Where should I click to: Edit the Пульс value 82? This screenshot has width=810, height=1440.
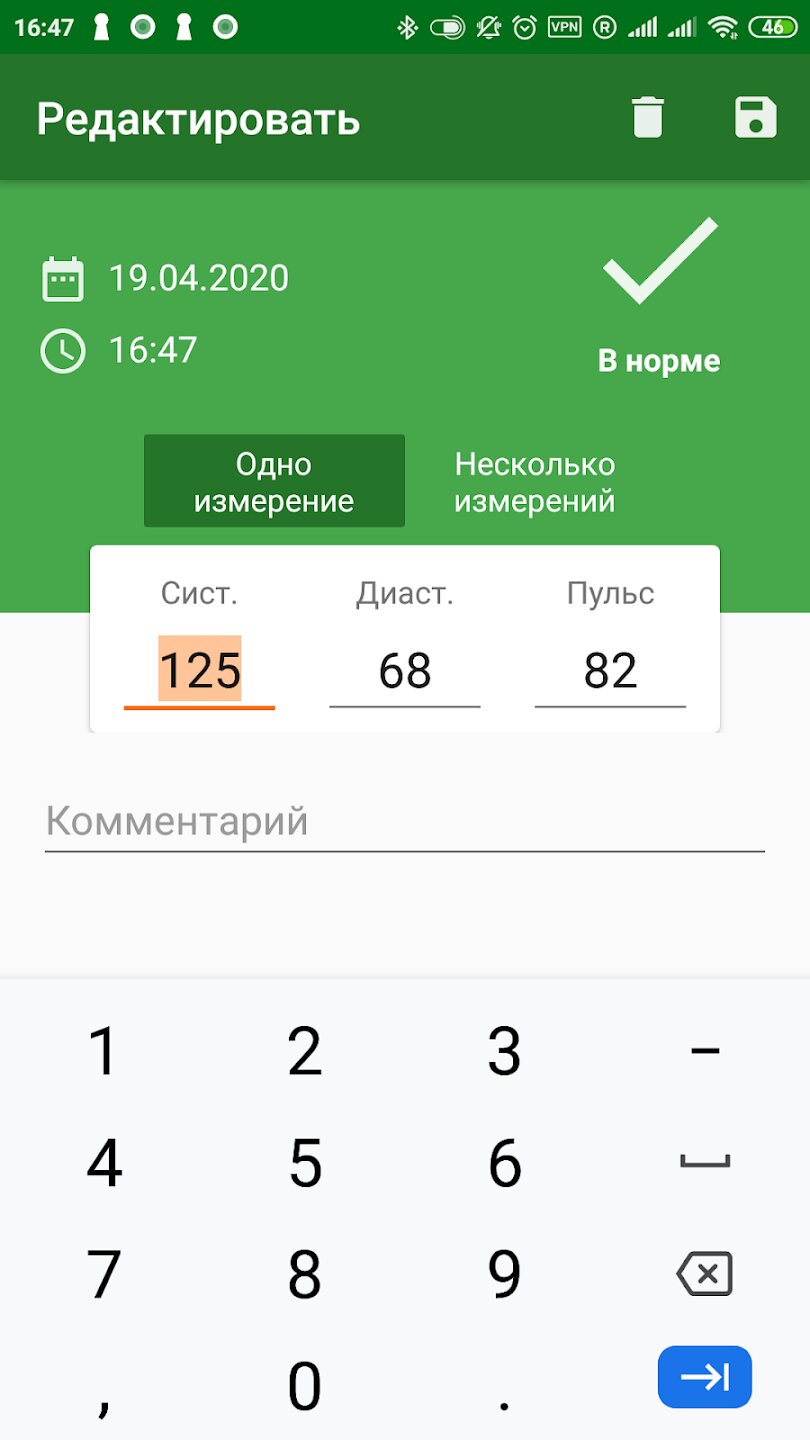click(x=610, y=671)
